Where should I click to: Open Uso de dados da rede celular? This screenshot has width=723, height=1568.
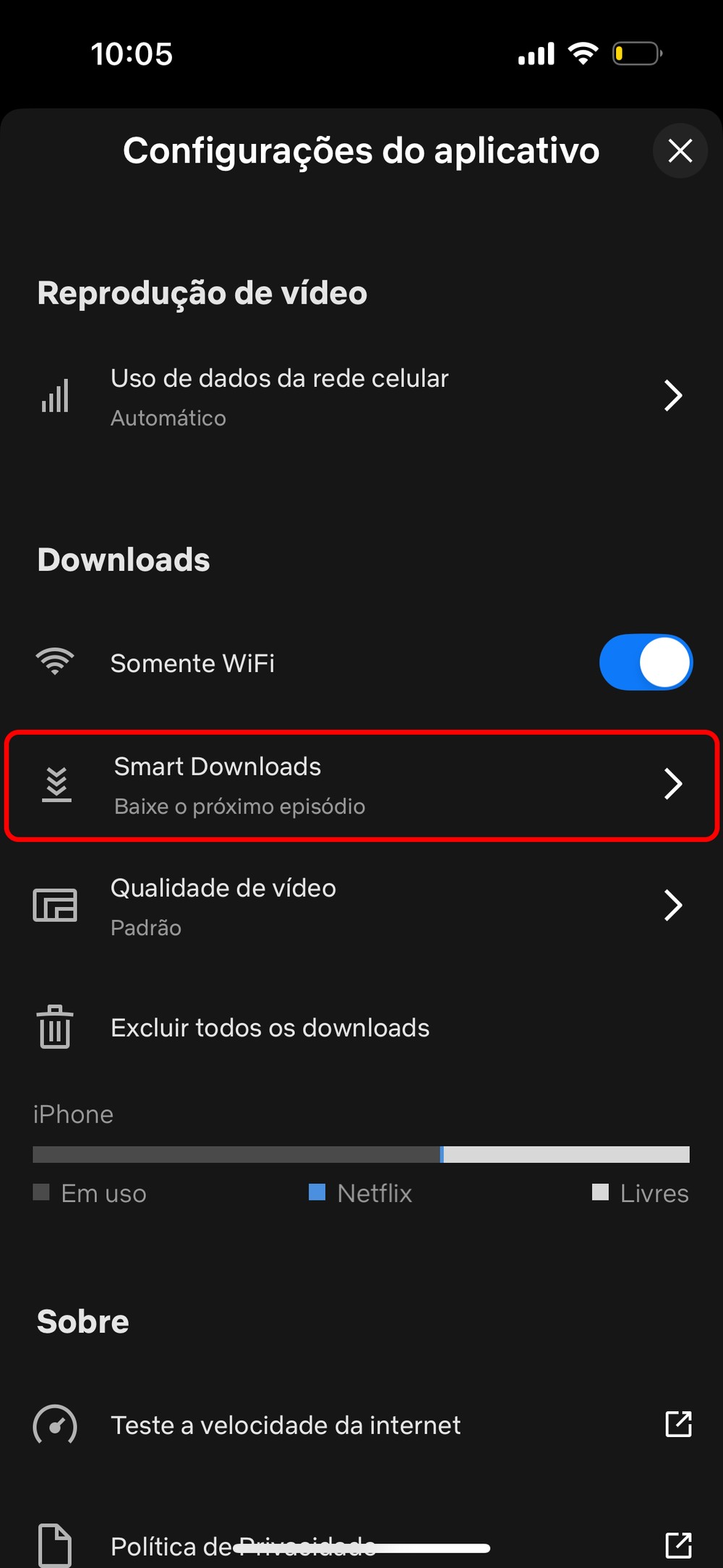[x=361, y=396]
